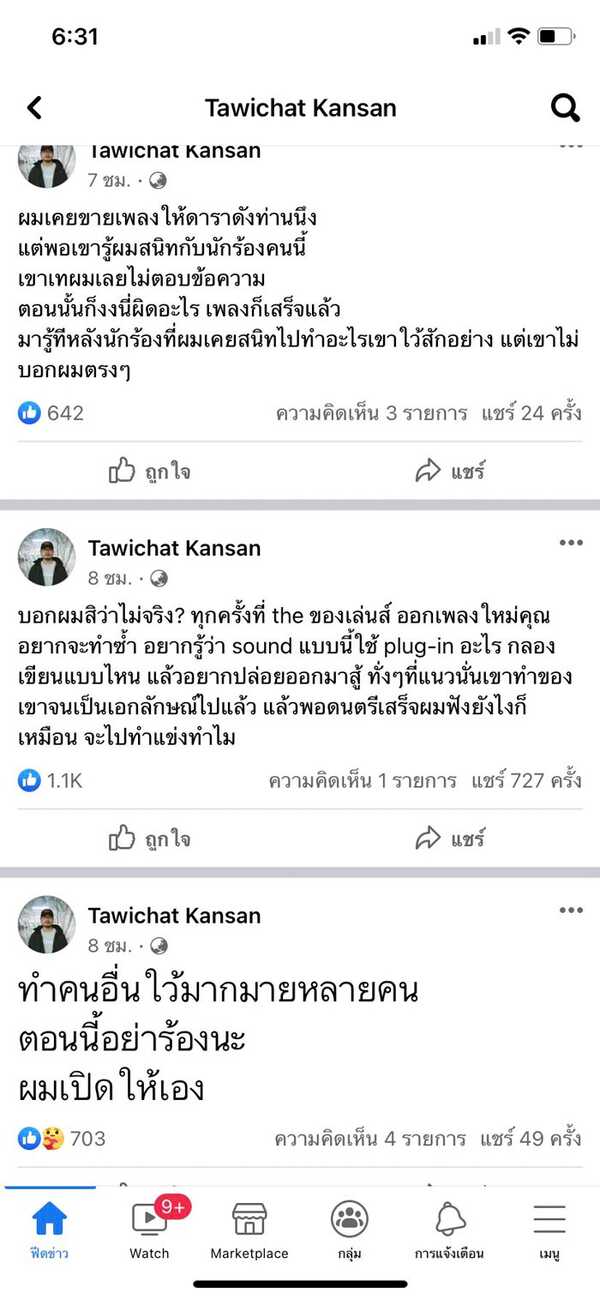
Task: View reactions list showing 1.1K
Action: [x=50, y=780]
